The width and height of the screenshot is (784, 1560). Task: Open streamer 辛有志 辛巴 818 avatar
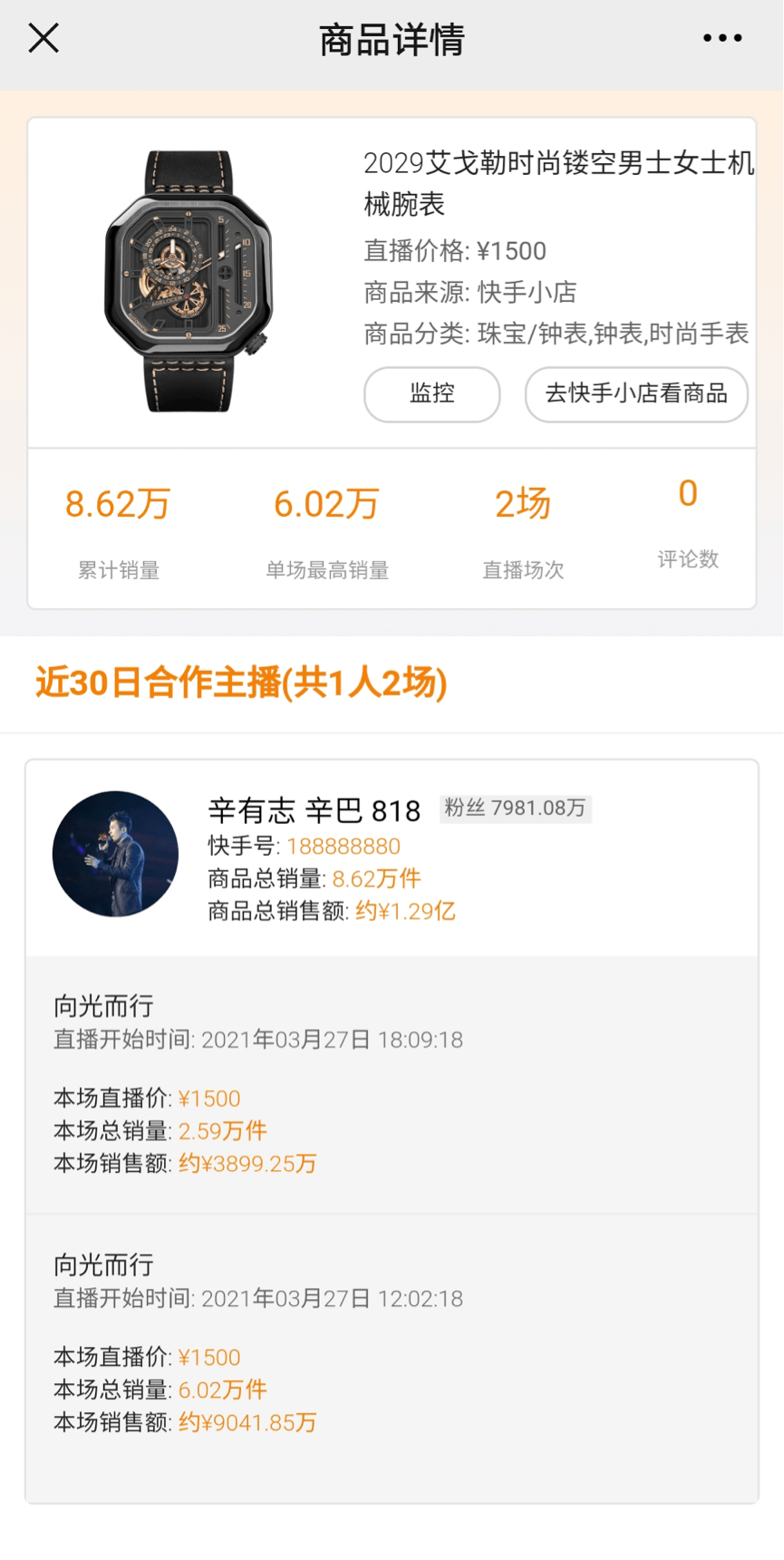(x=115, y=854)
